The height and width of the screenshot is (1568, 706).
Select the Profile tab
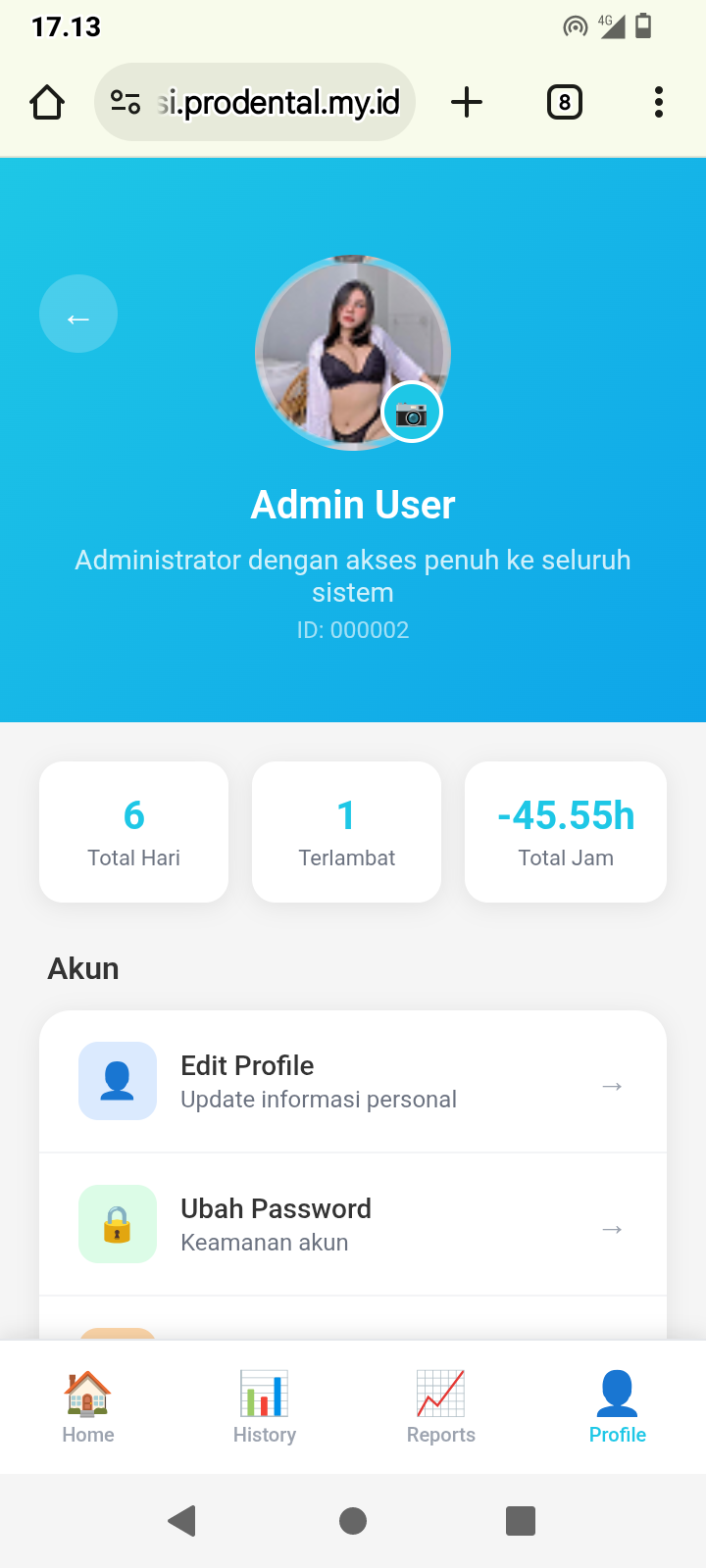tap(618, 1407)
